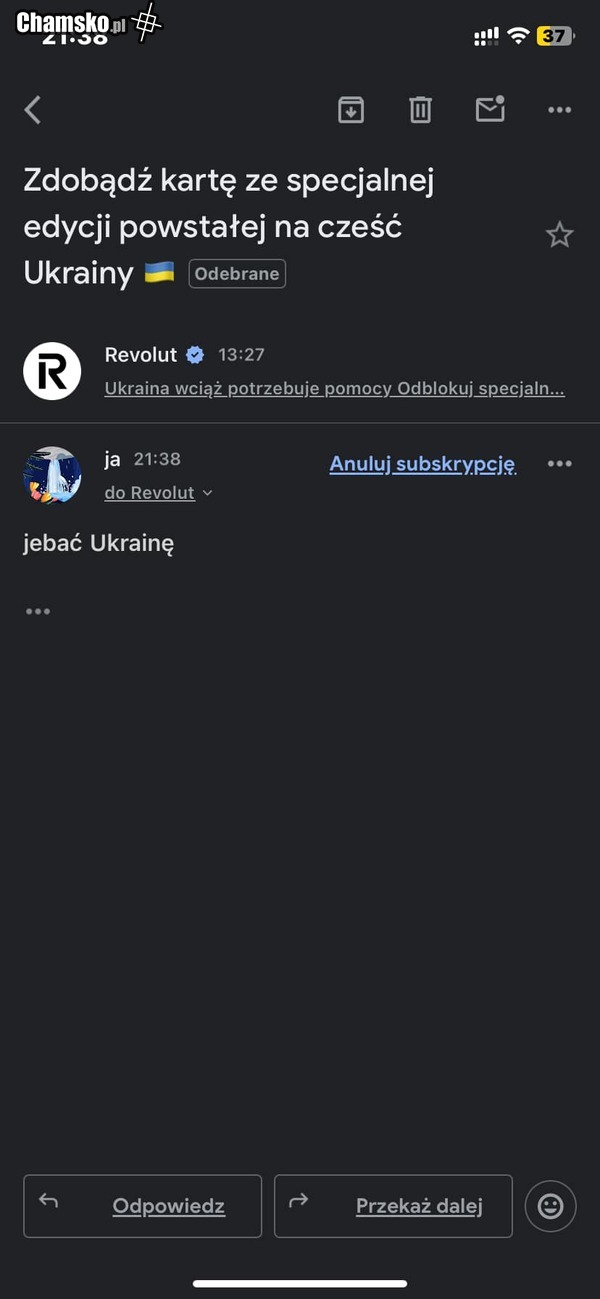Mark the email as unread
Viewport: 600px width, 1299px height.
tap(490, 109)
